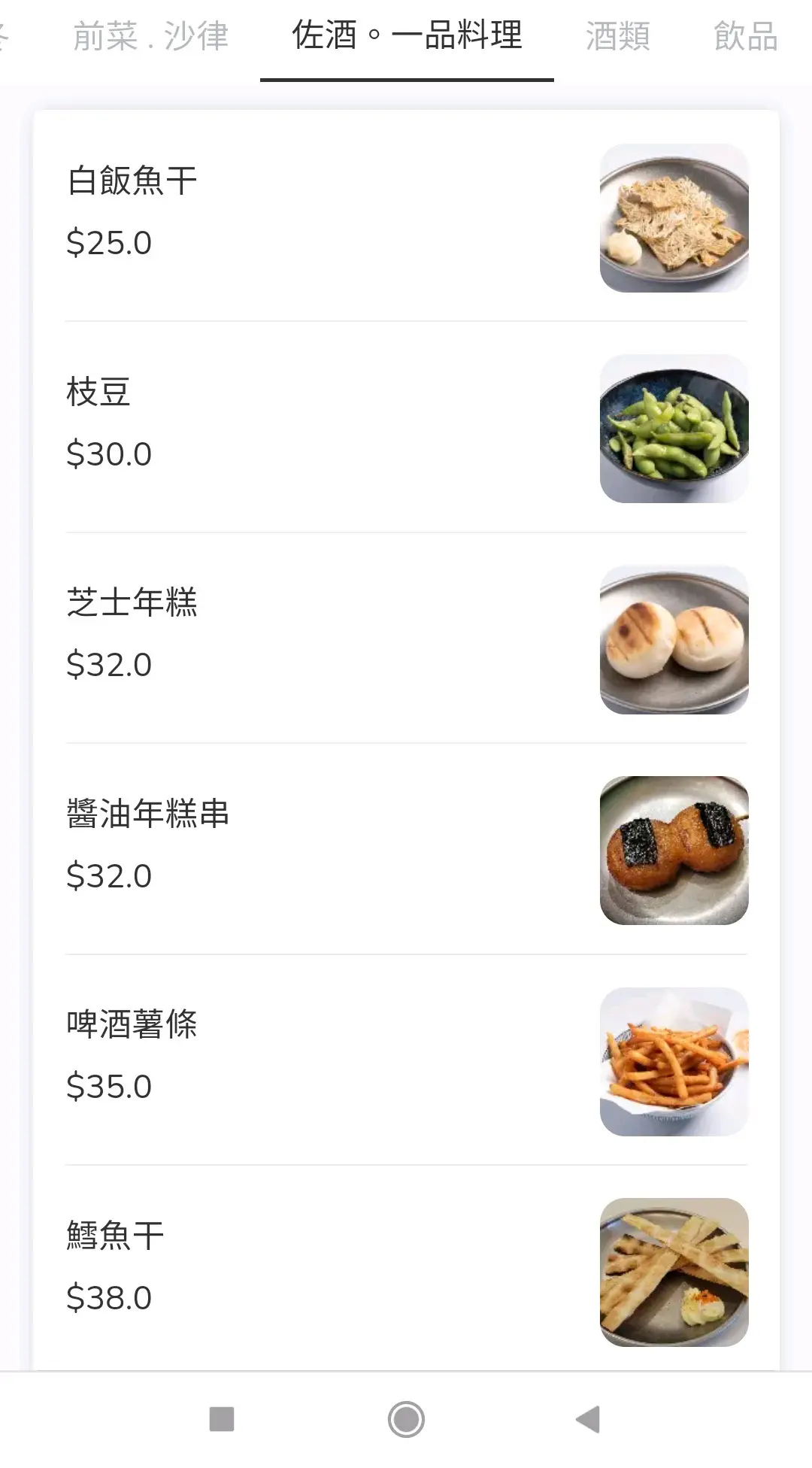Go back with the system back button

point(588,1420)
